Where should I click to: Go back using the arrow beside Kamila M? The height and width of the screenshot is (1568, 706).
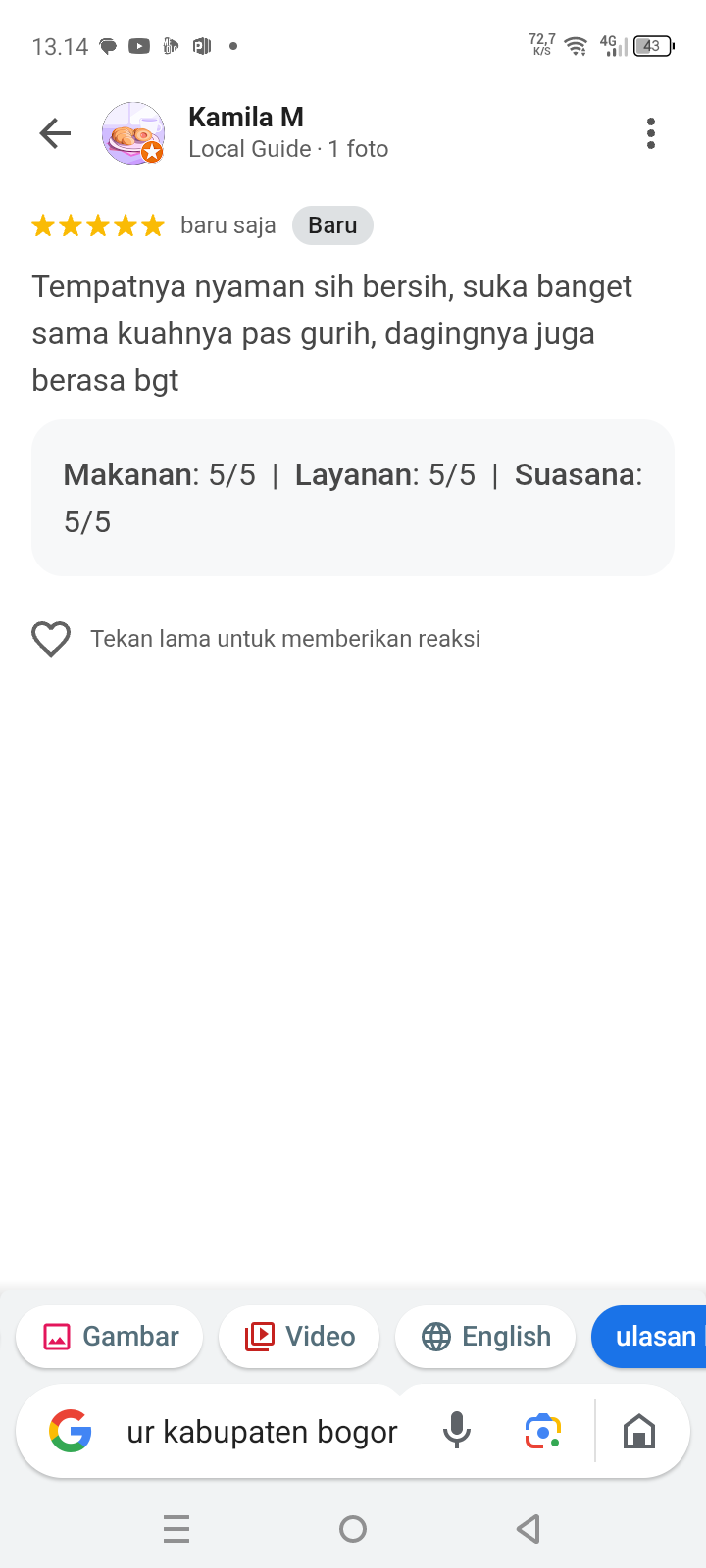56,133
